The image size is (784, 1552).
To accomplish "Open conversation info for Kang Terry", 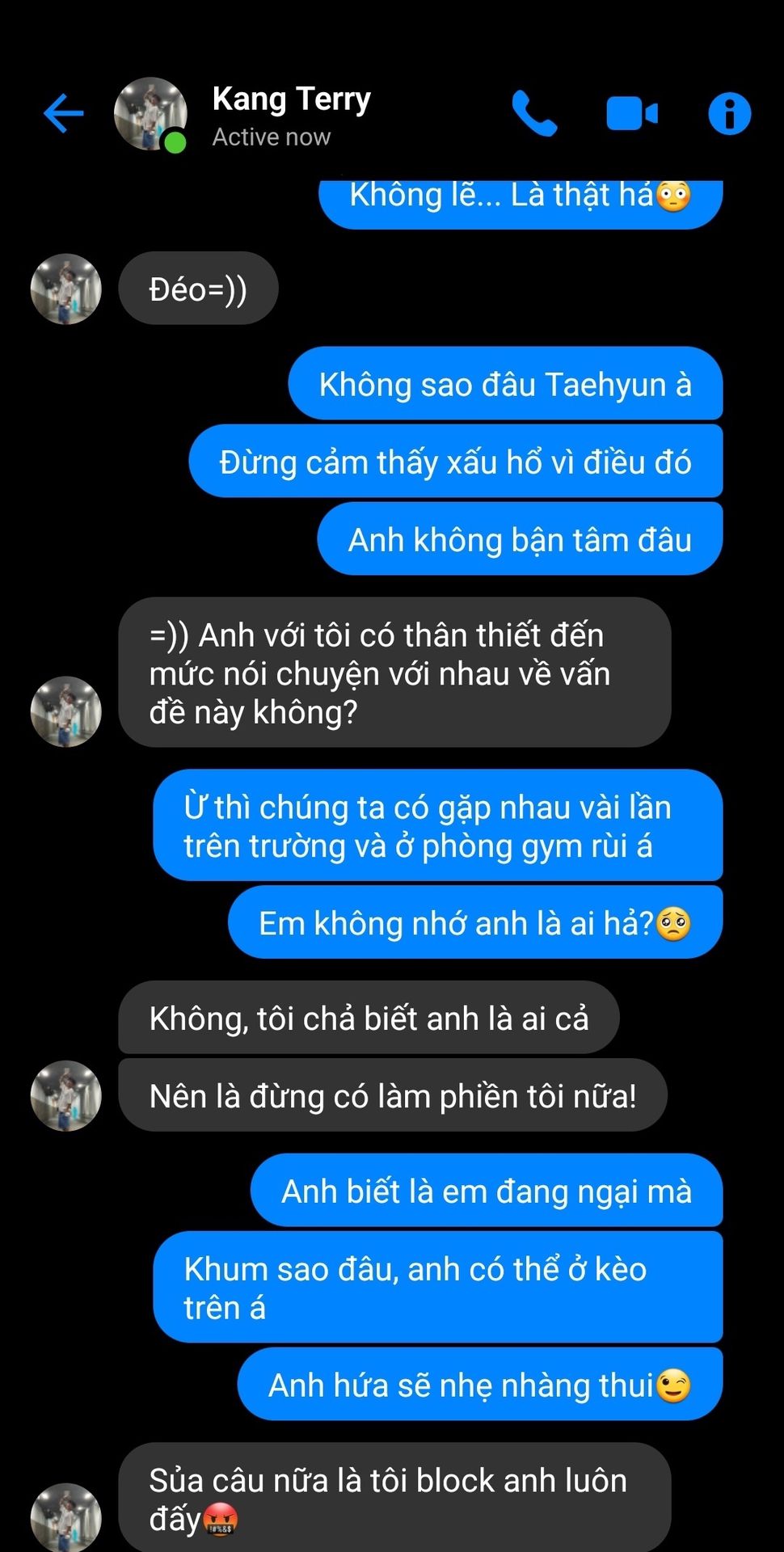I will (729, 113).
